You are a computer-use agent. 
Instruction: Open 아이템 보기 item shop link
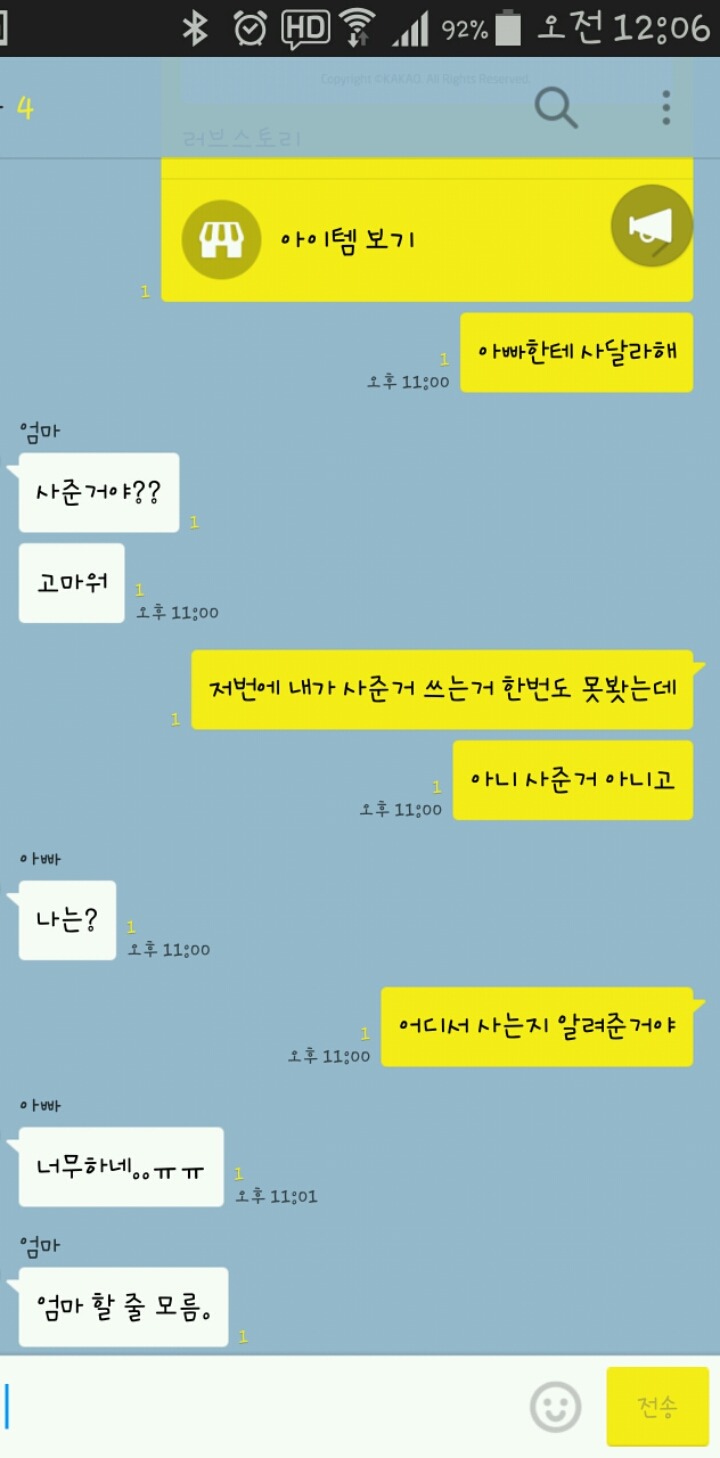pyautogui.click(x=350, y=240)
